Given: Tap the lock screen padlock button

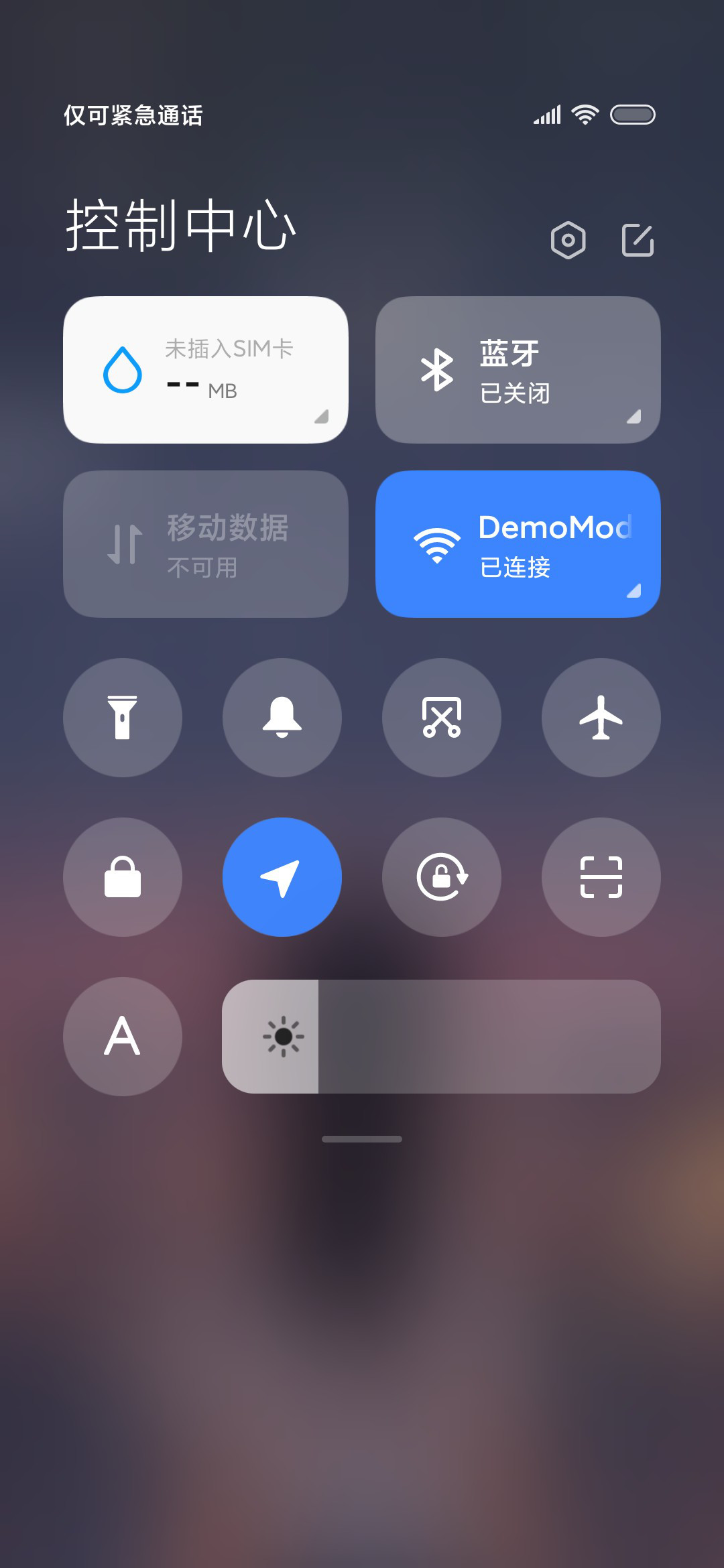Looking at the screenshot, I should [x=123, y=877].
